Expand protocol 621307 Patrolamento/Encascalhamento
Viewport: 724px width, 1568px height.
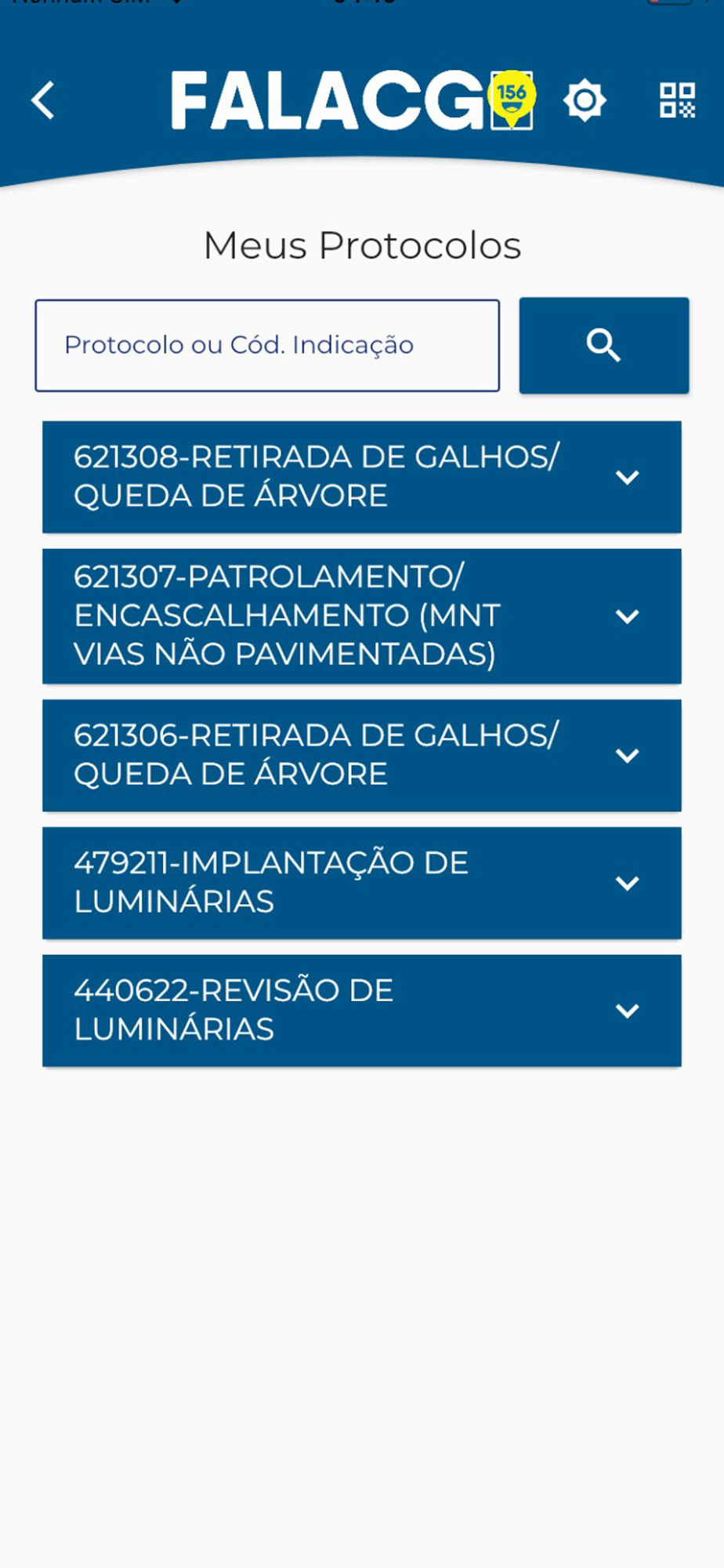362,616
